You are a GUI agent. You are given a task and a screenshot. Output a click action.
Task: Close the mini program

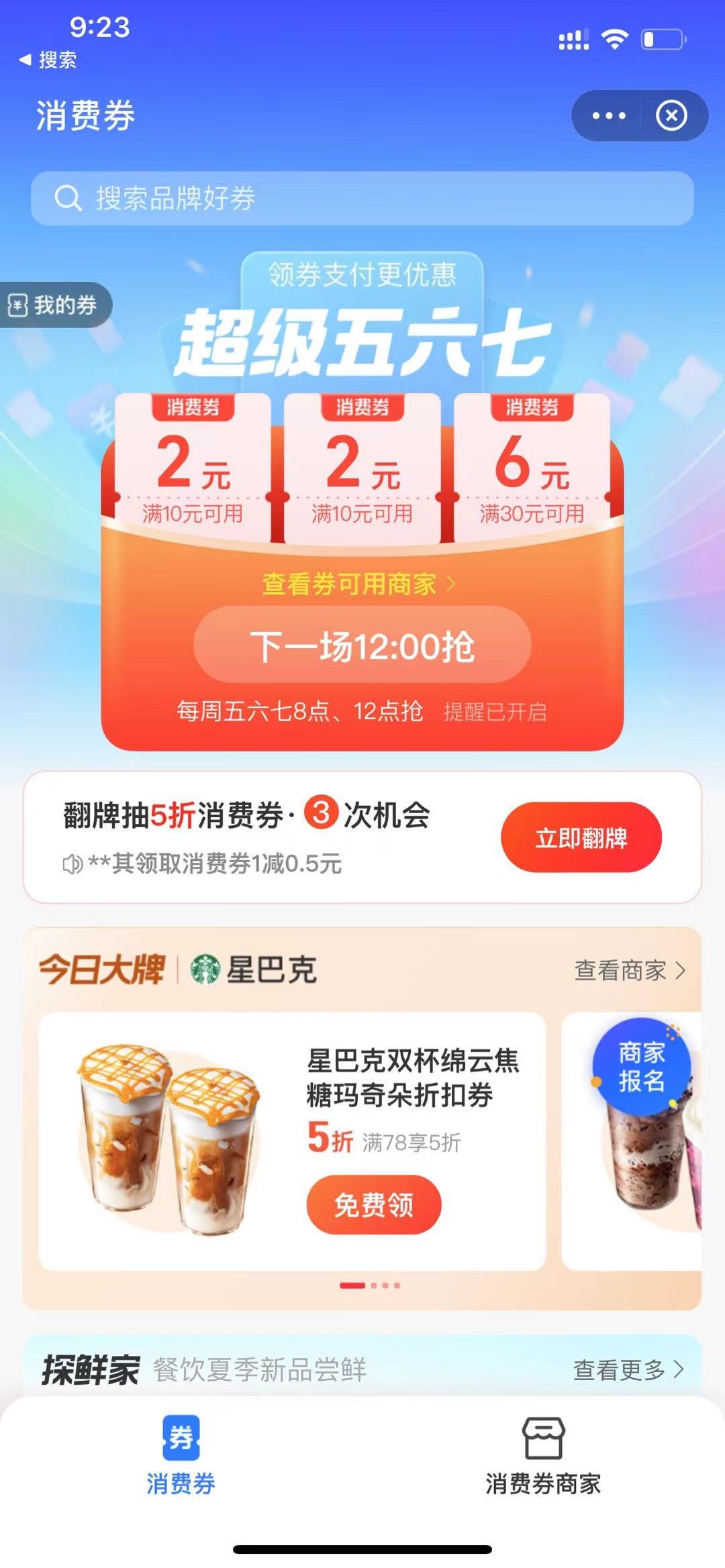tap(671, 116)
